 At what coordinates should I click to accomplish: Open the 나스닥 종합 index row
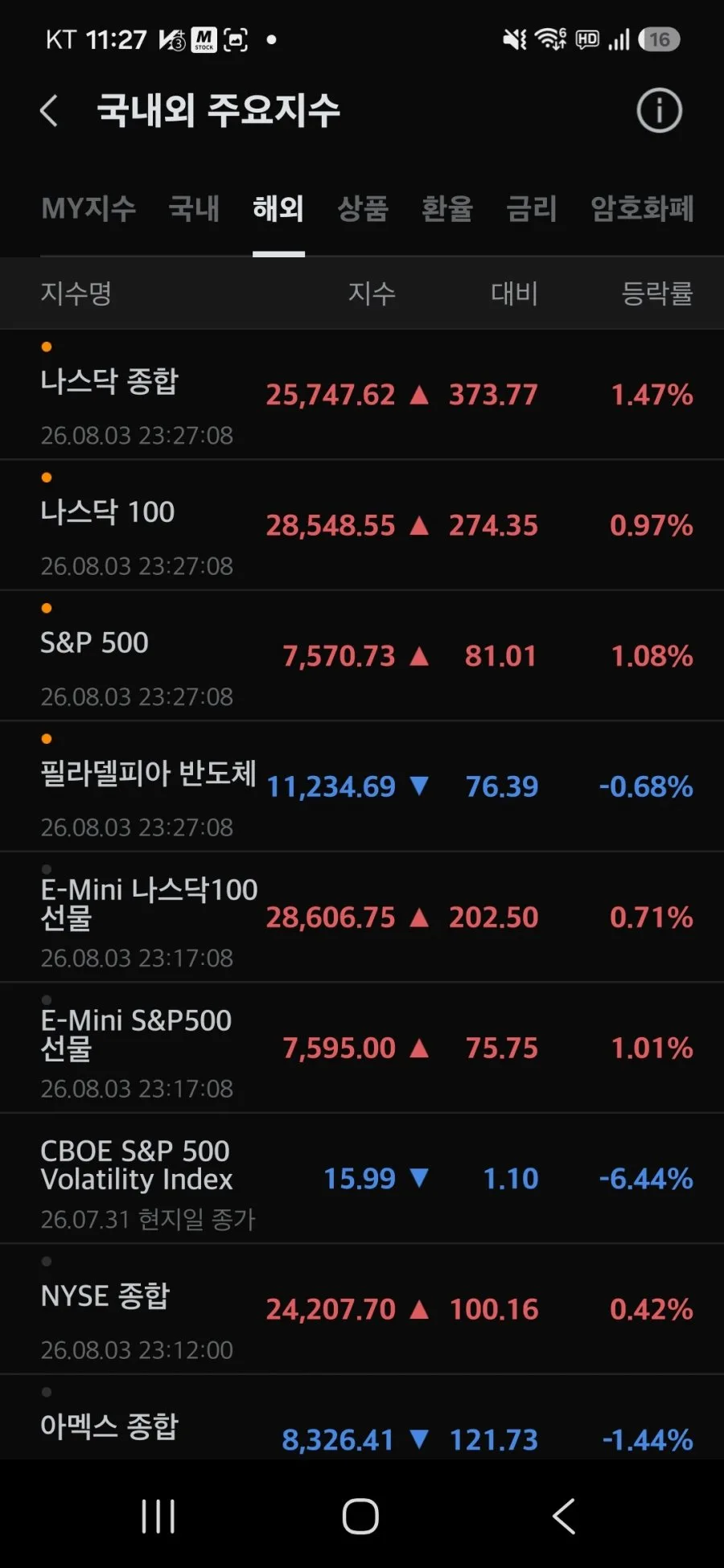coord(362,395)
